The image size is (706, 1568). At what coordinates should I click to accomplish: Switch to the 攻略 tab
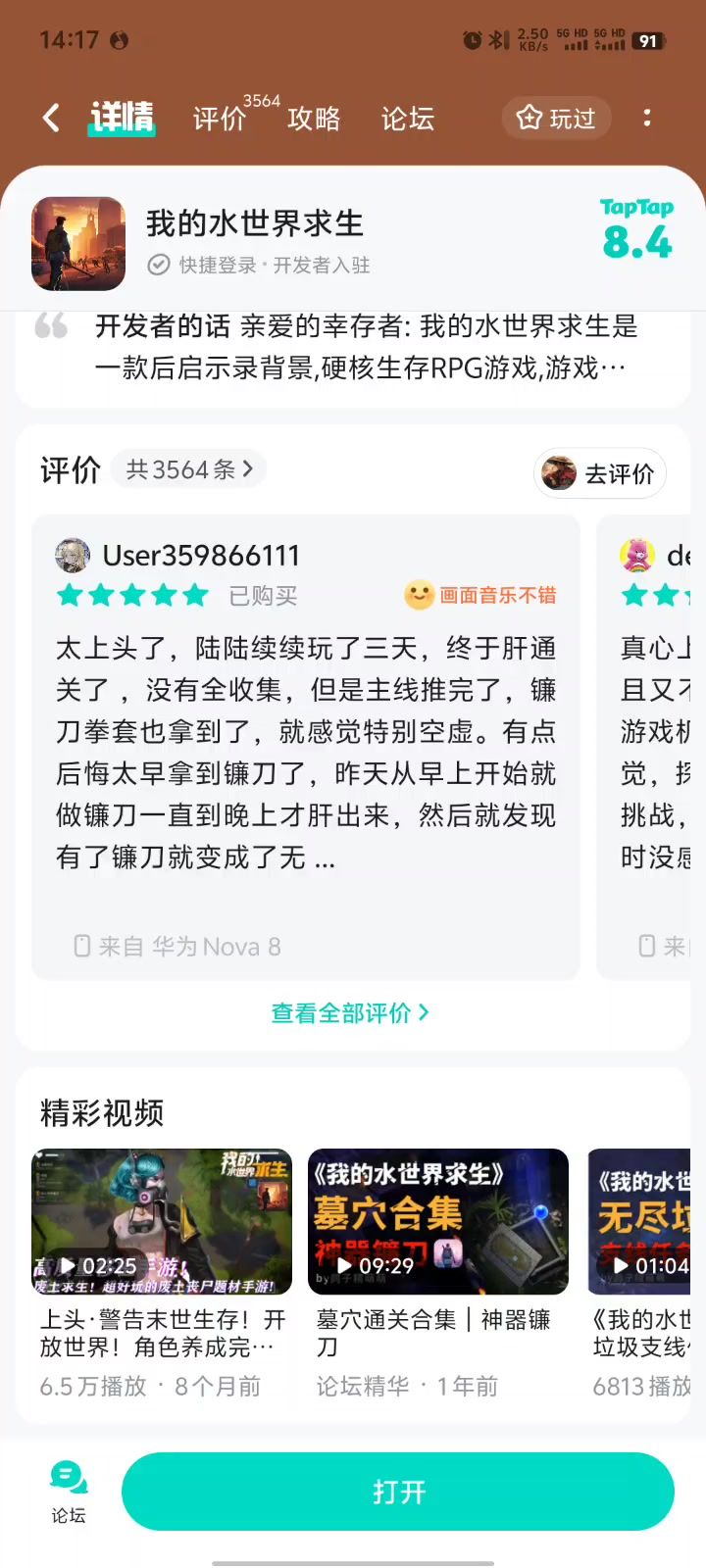(x=314, y=119)
